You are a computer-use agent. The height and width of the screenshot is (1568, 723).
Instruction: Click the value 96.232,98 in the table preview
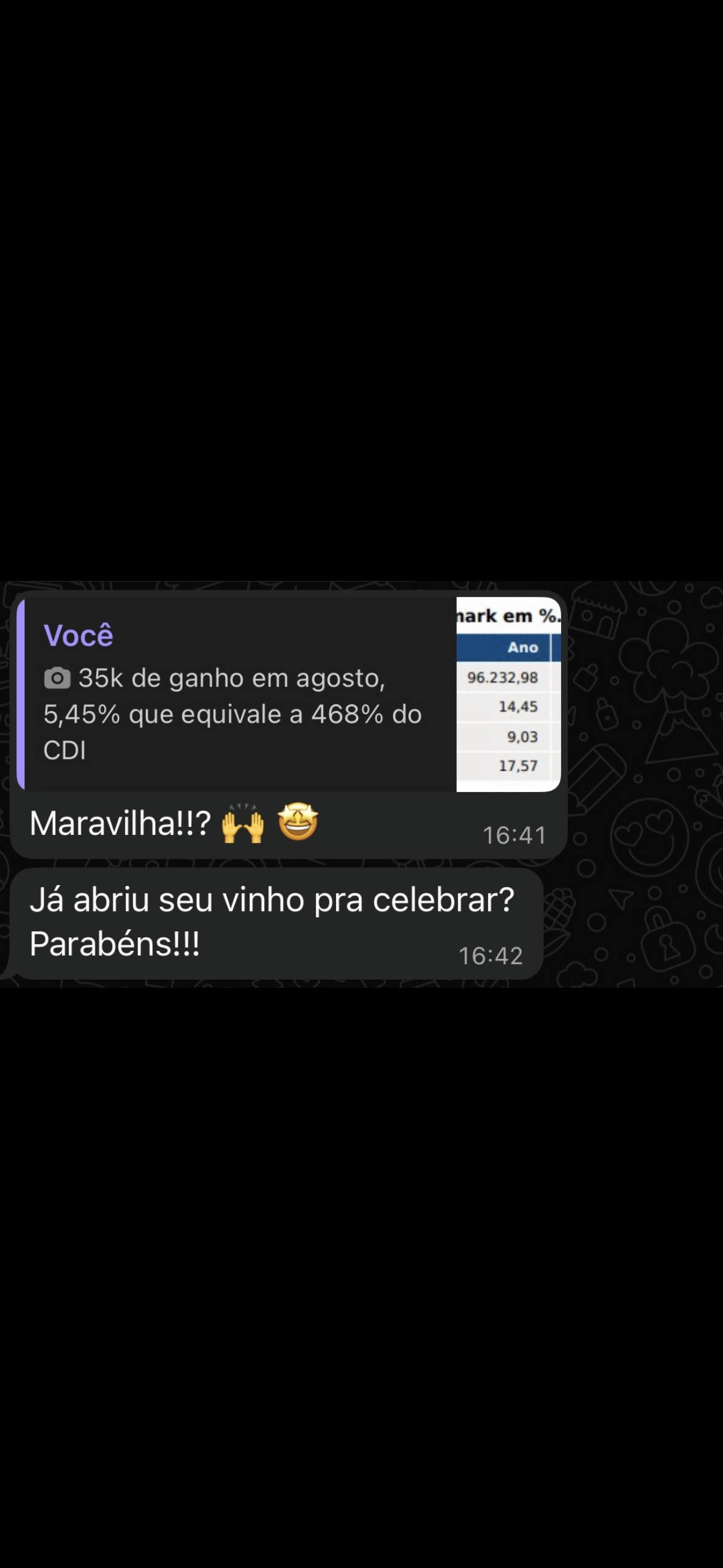pyautogui.click(x=503, y=678)
